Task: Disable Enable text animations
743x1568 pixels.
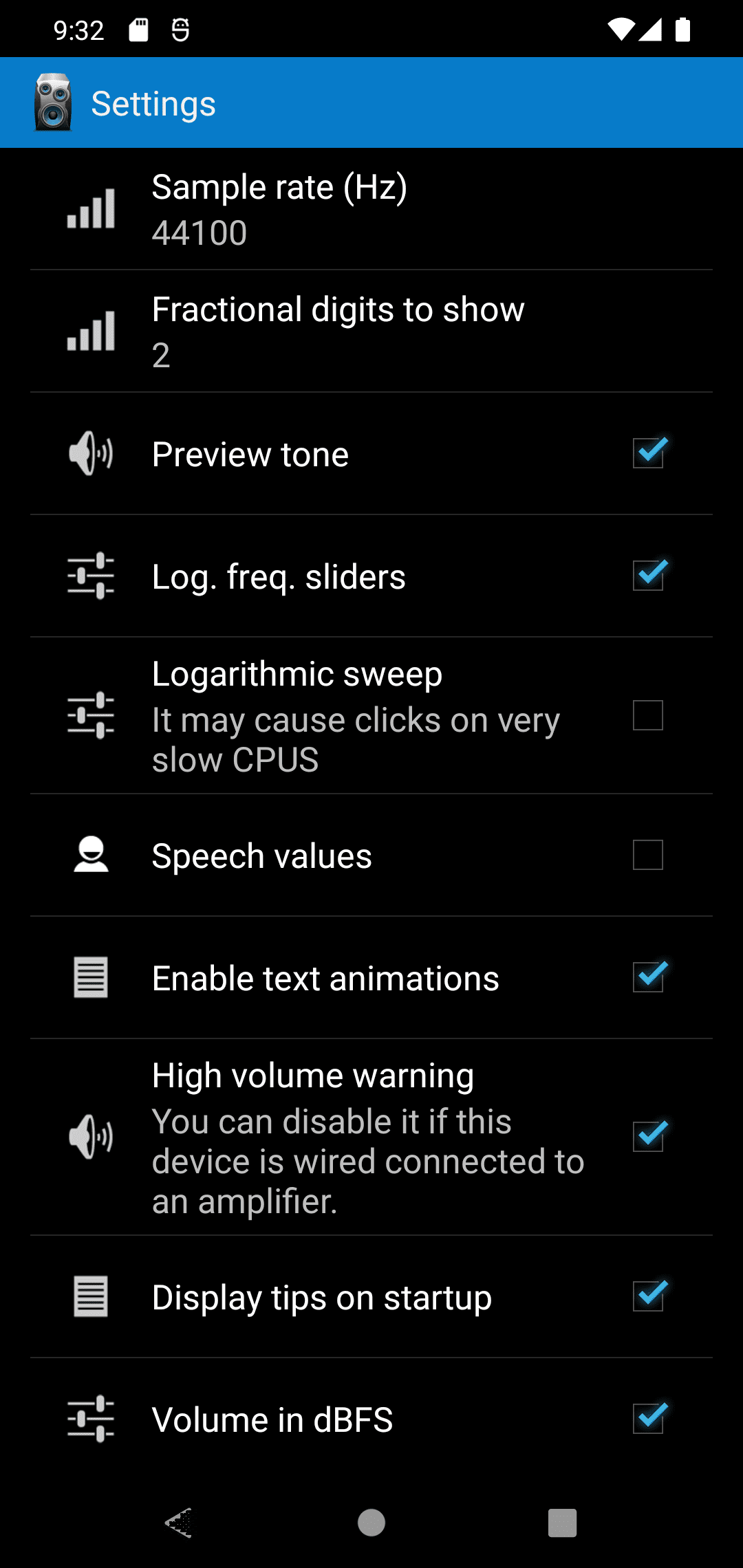Action: click(648, 977)
